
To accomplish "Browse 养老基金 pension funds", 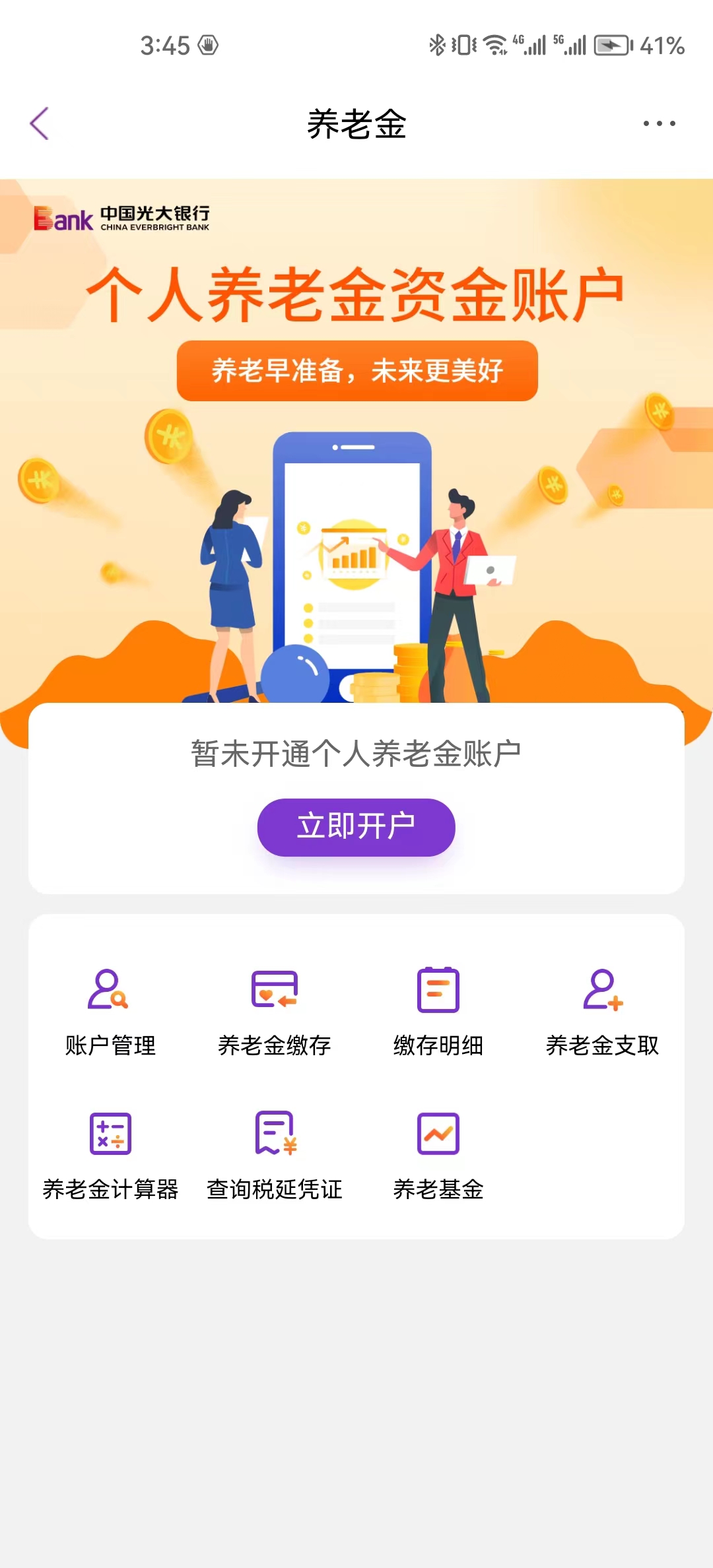I will (x=438, y=1154).
